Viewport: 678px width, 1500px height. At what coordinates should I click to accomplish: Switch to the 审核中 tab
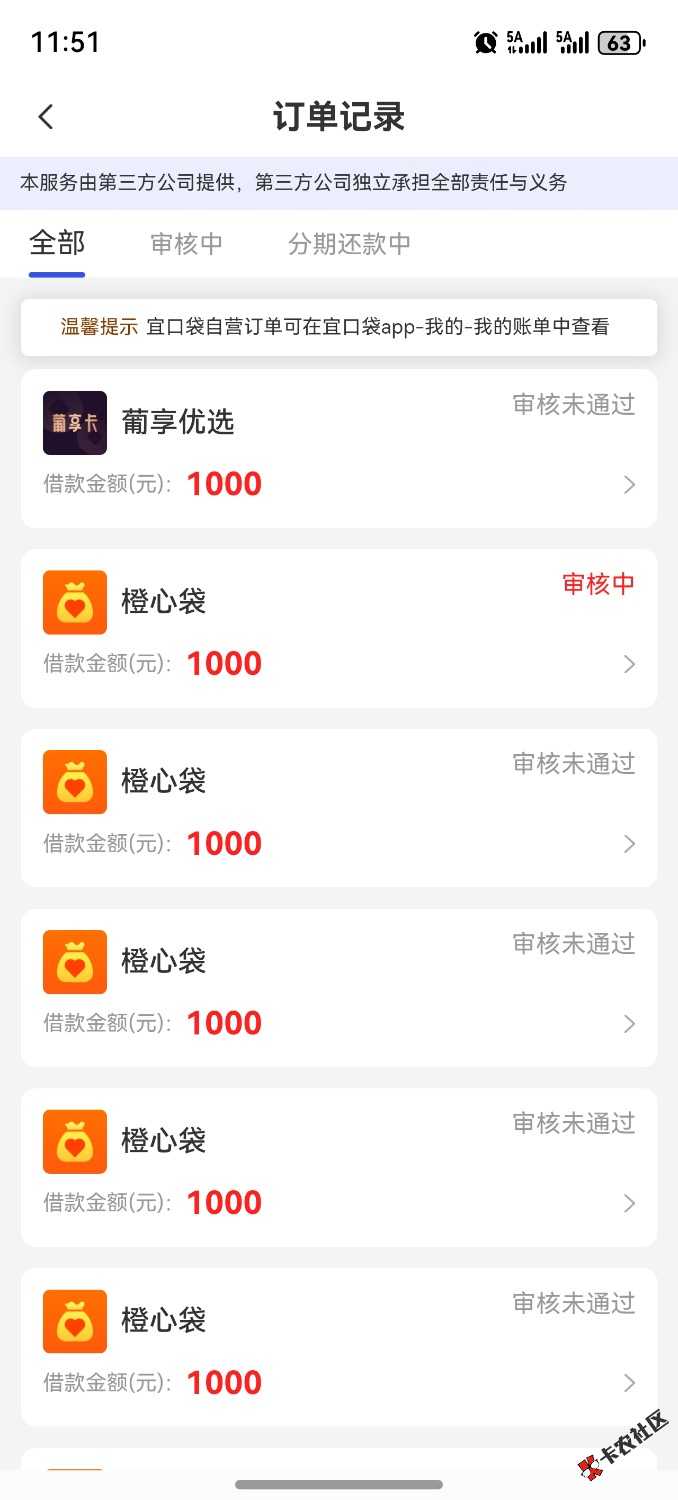[x=186, y=244]
